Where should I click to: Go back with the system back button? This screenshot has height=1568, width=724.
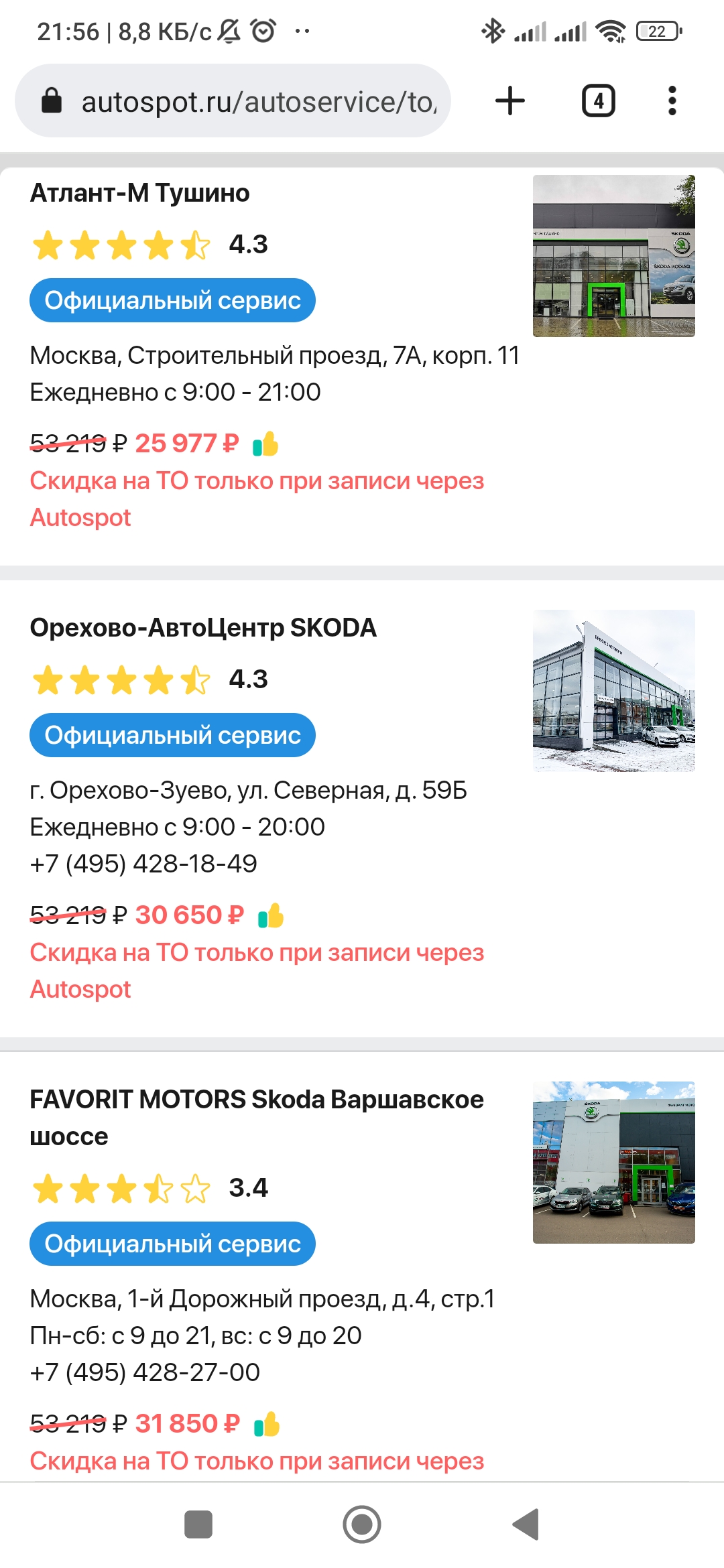[x=526, y=1524]
